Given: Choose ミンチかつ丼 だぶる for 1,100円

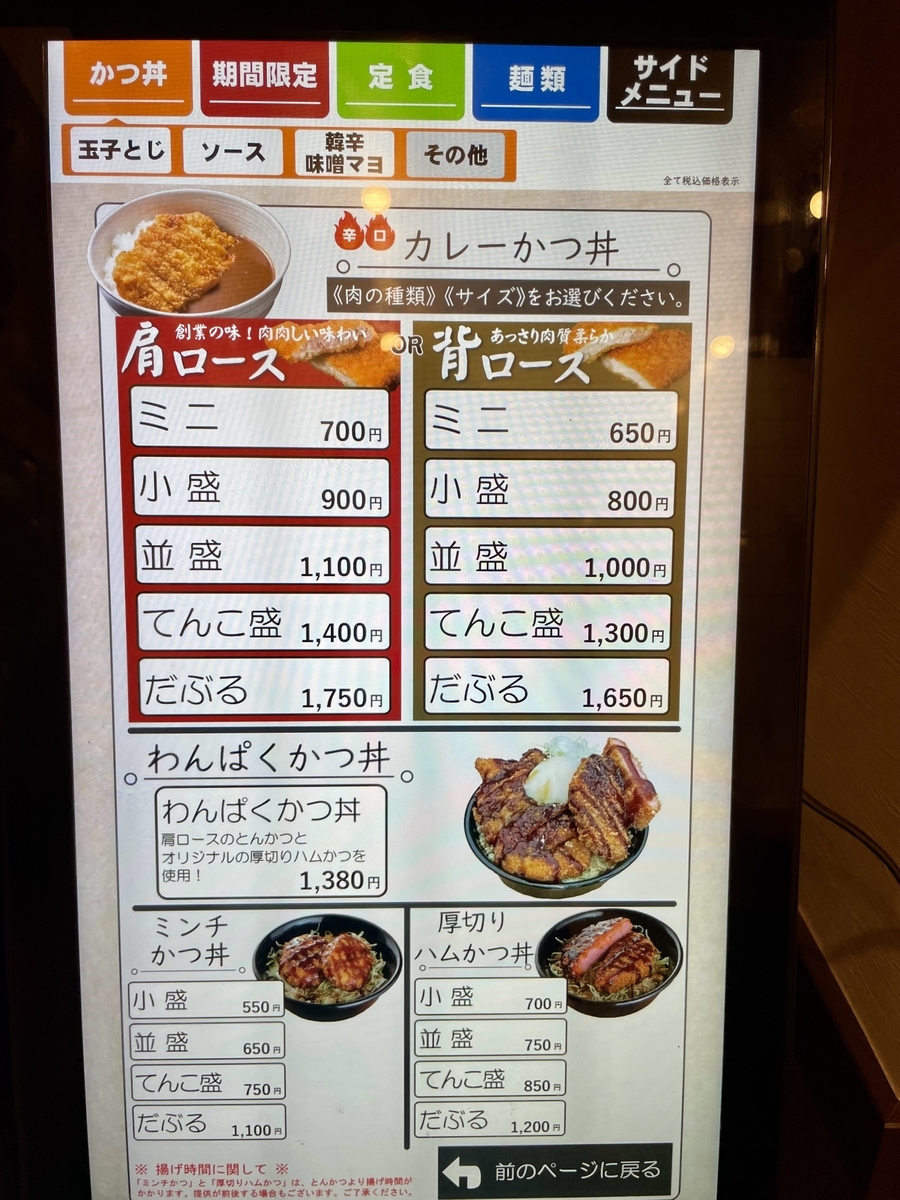Looking at the screenshot, I should (x=208, y=1122).
